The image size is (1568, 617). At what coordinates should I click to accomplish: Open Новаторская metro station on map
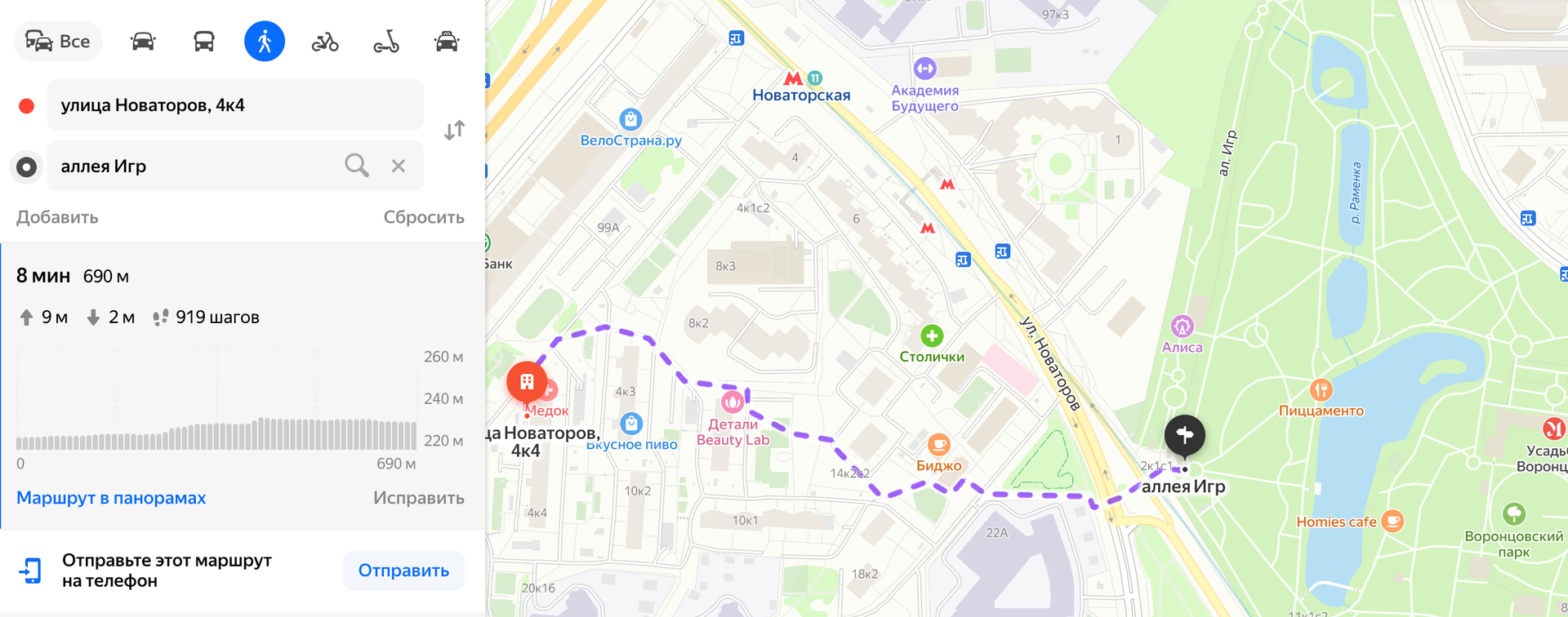coord(794,79)
